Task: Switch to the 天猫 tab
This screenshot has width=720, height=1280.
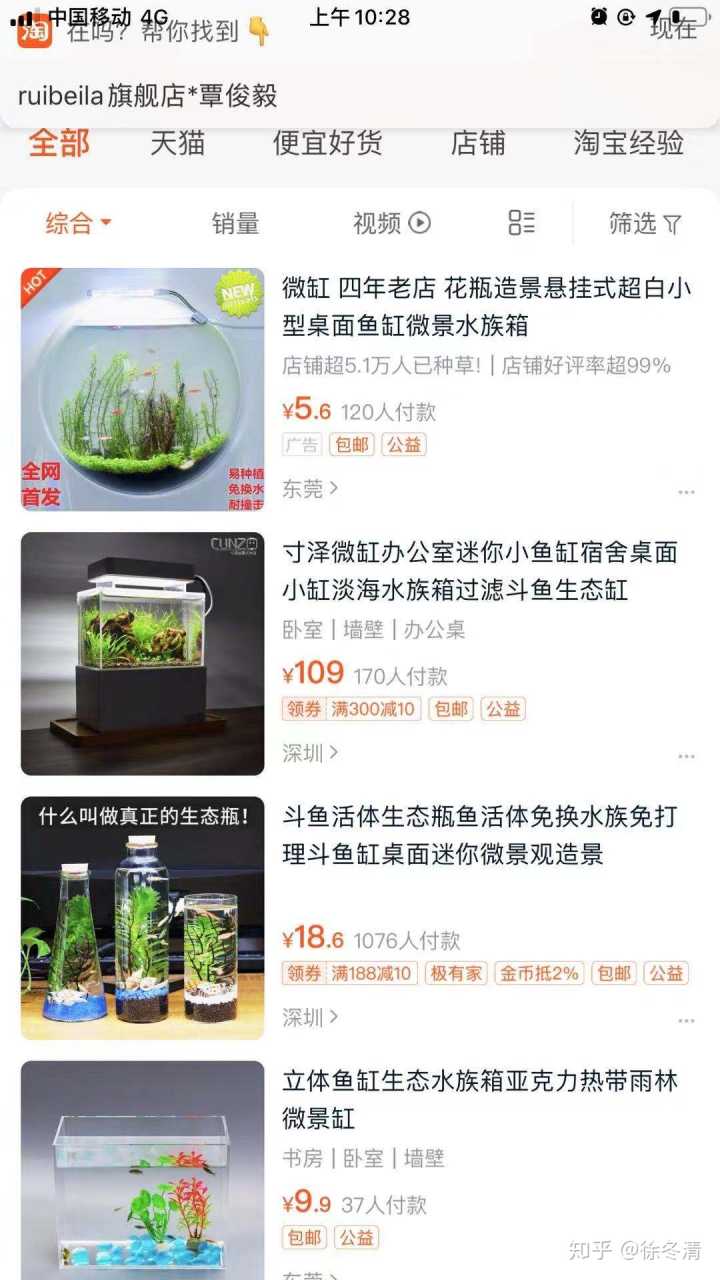Action: coord(177,143)
